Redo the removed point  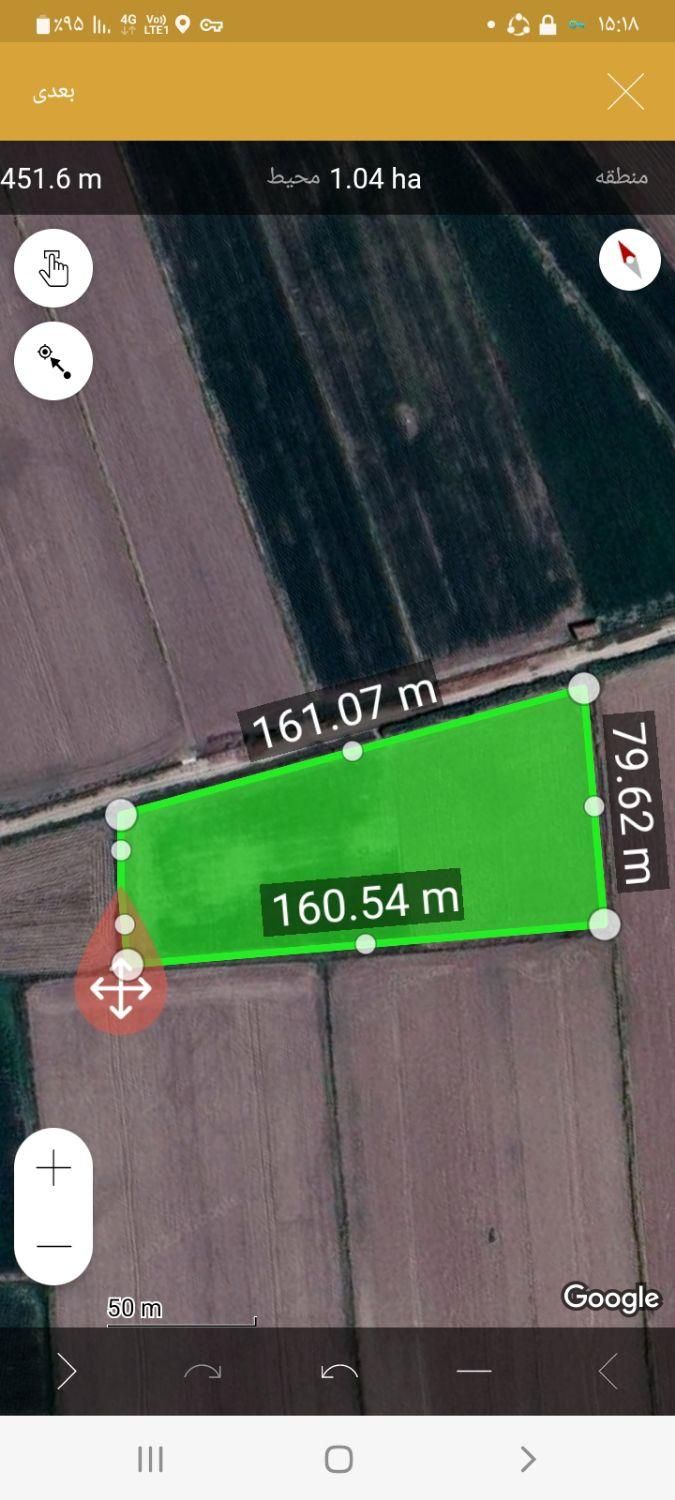(203, 1372)
